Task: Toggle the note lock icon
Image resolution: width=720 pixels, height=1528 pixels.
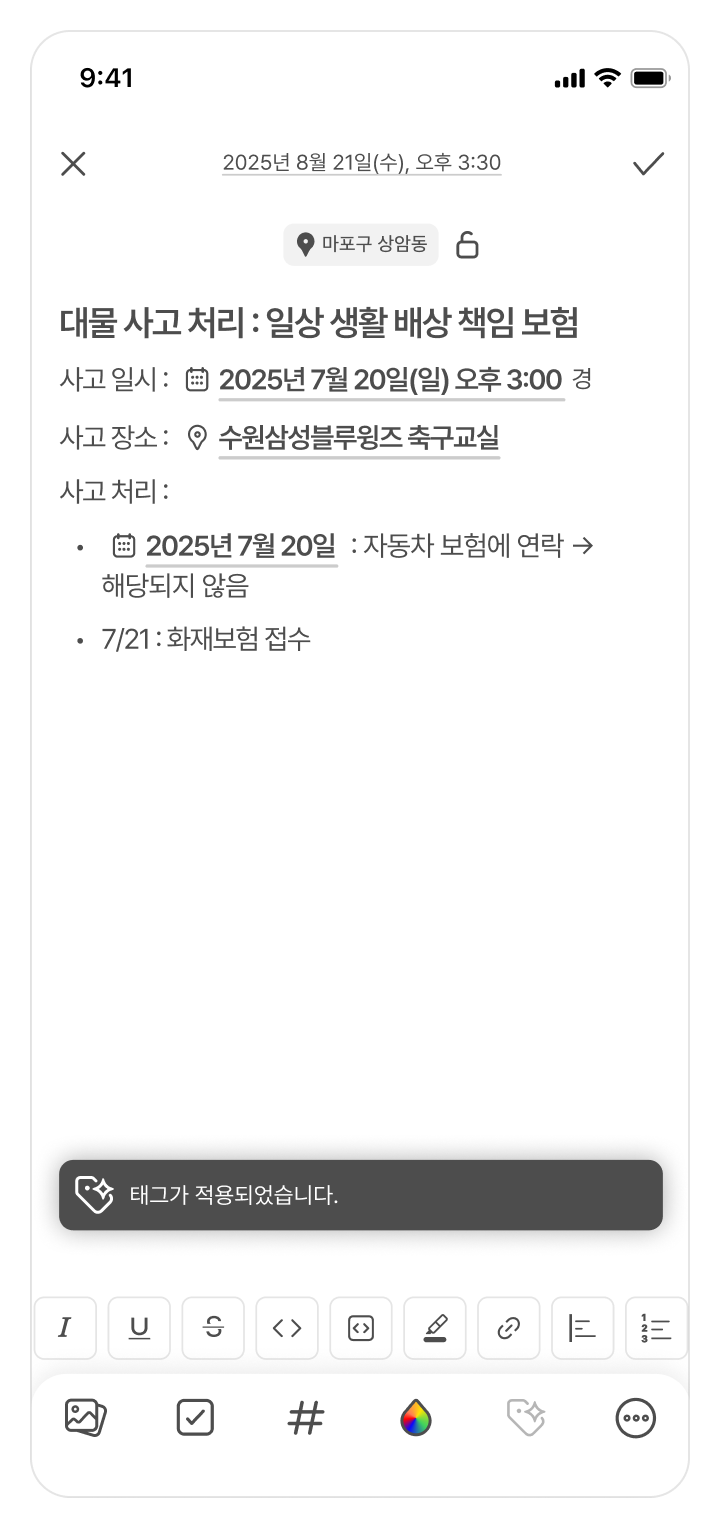Action: pos(467,245)
